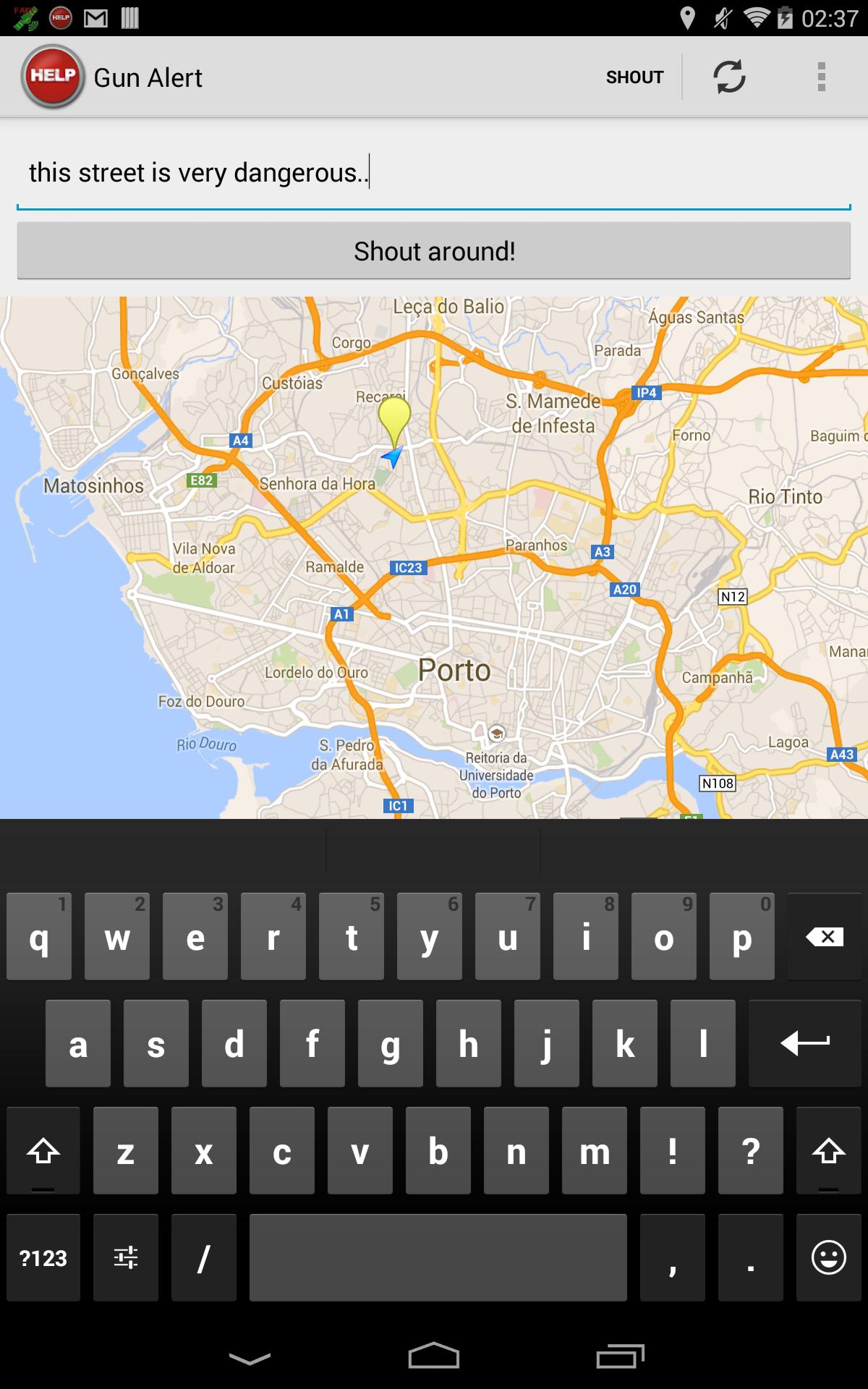Open recent apps
The image size is (868, 1389).
click(x=620, y=1356)
